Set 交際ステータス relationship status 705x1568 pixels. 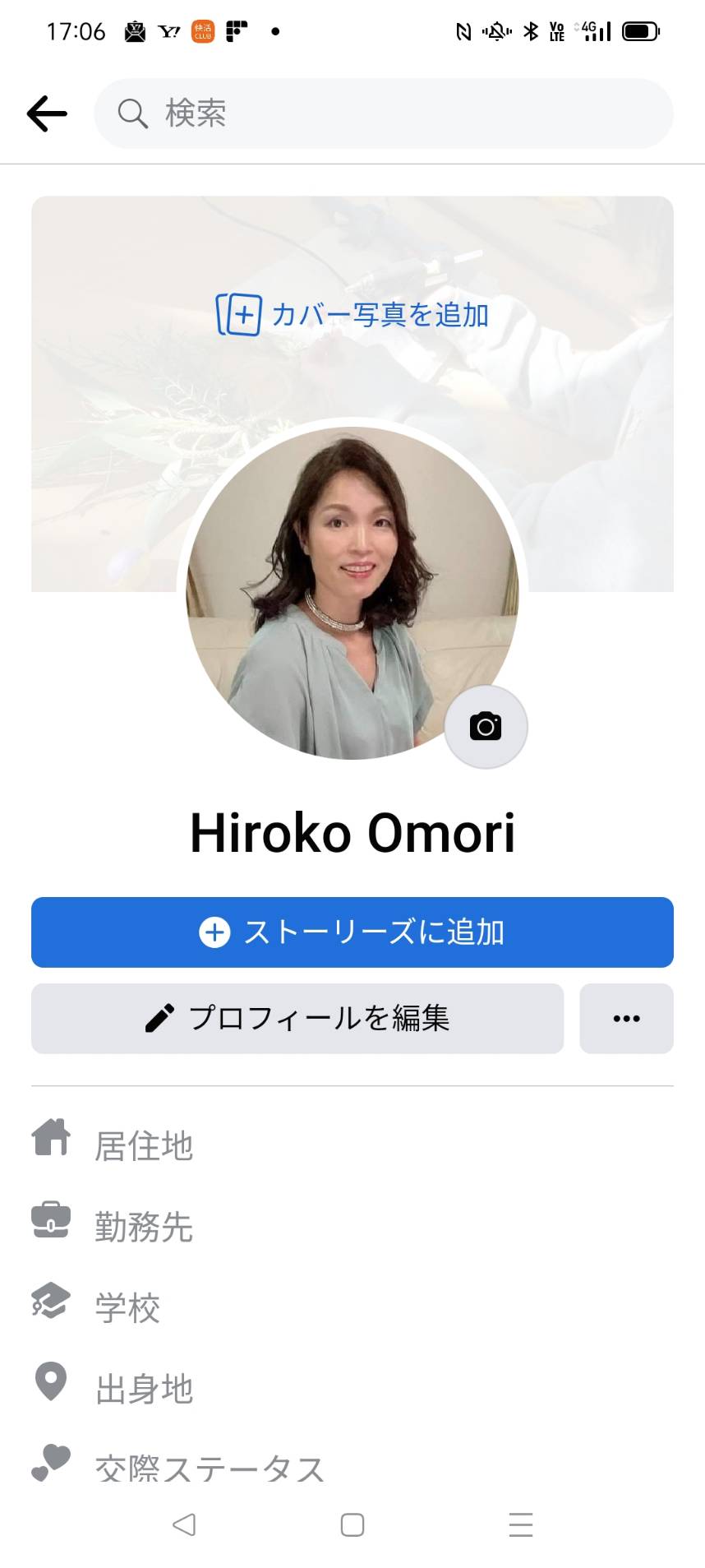click(x=352, y=1469)
